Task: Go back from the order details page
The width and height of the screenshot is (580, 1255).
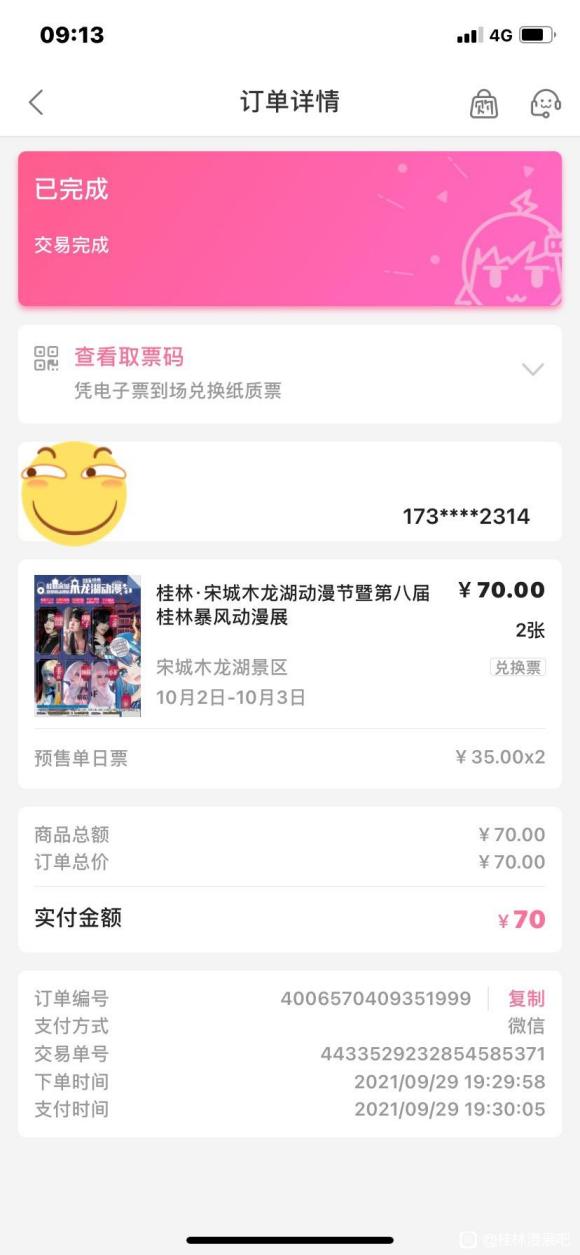Action: click(36, 102)
